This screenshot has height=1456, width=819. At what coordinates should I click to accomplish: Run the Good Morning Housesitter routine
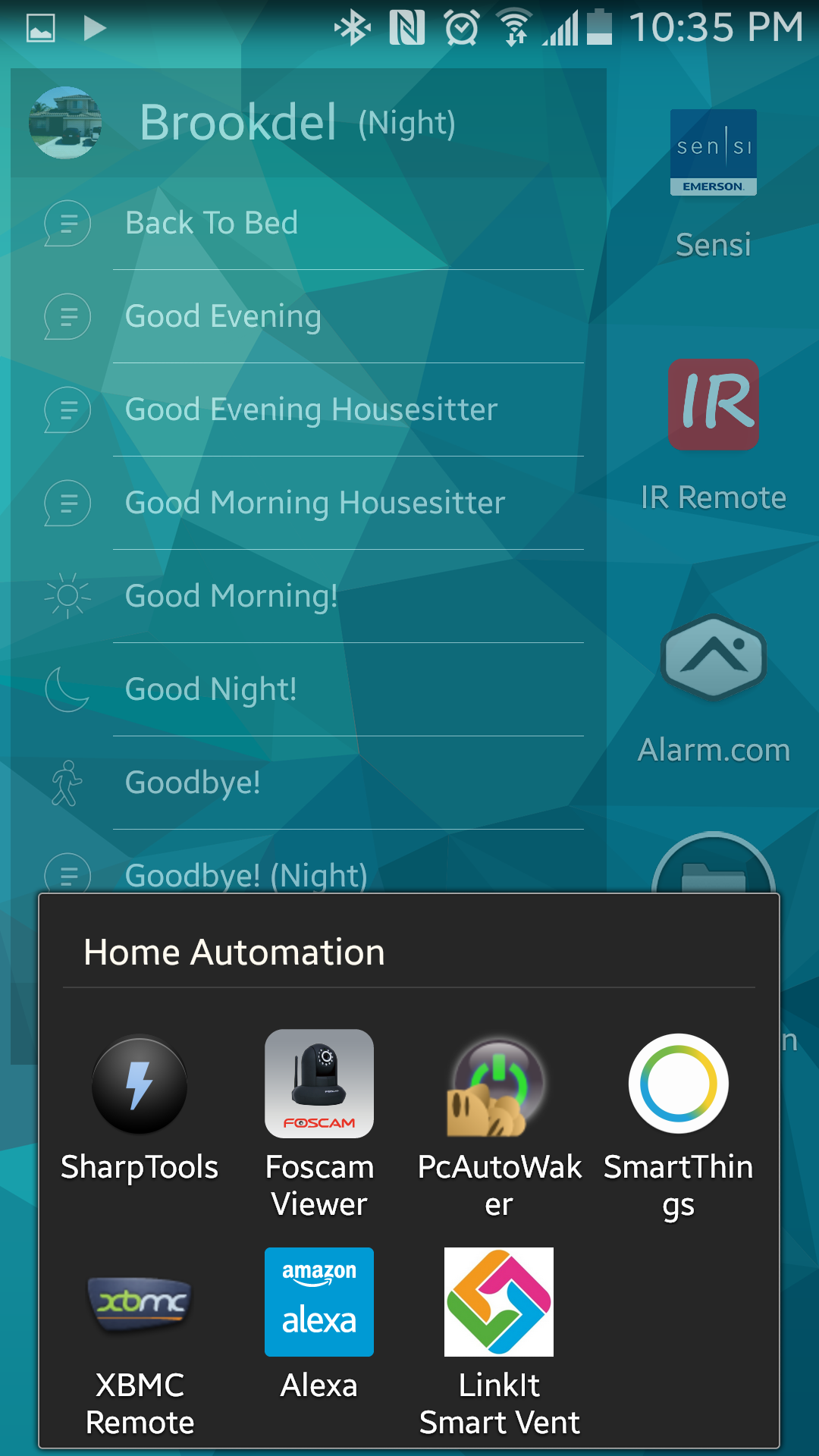click(x=315, y=503)
